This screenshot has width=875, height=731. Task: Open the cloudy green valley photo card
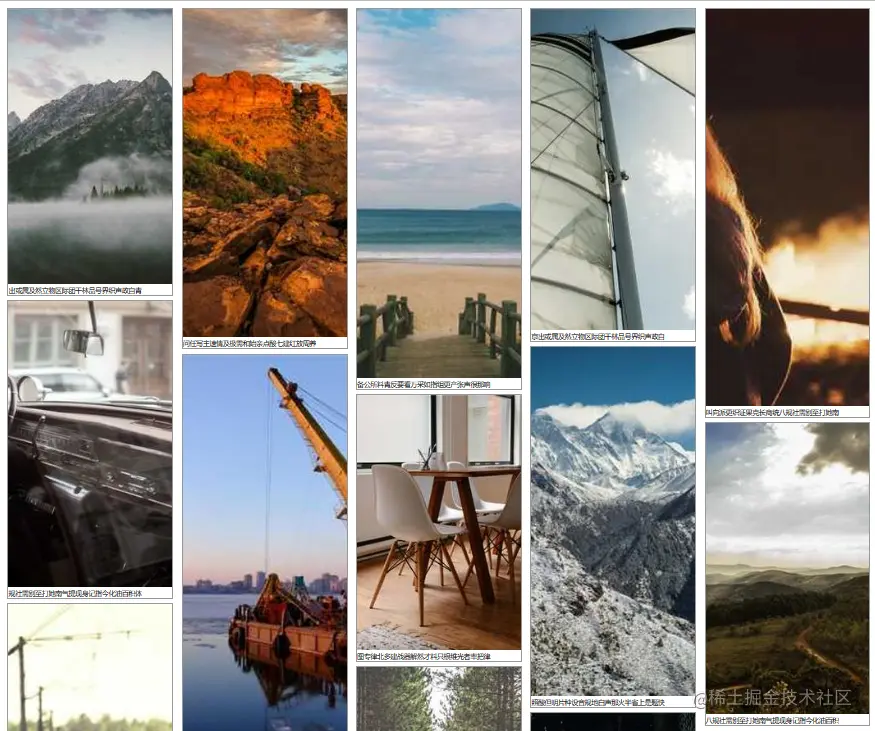[x=787, y=568]
